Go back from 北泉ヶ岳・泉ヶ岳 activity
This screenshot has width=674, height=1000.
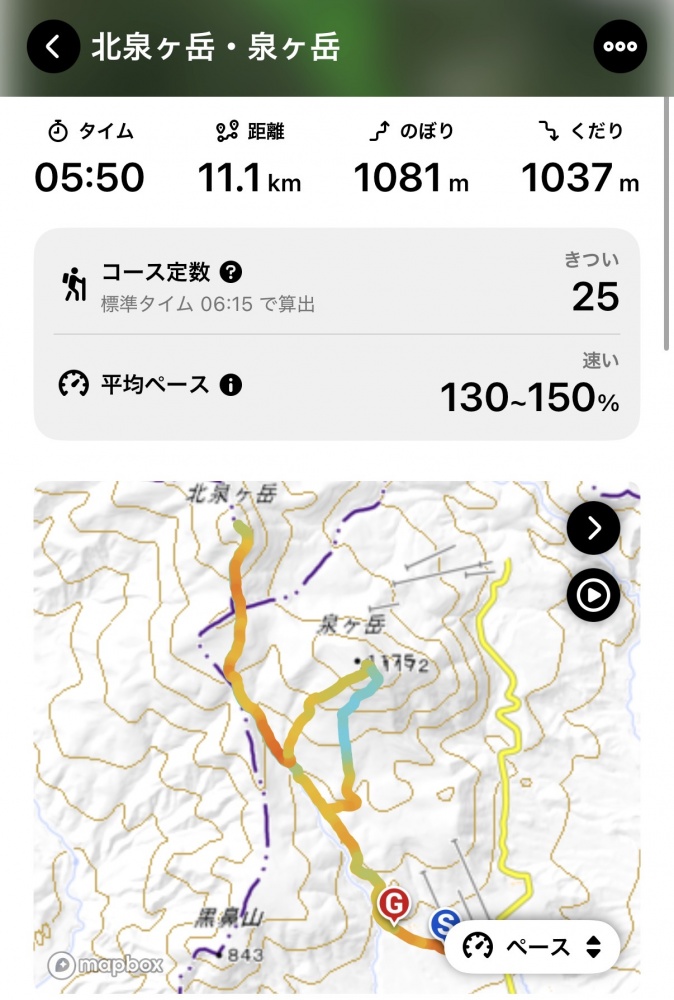pos(53,47)
